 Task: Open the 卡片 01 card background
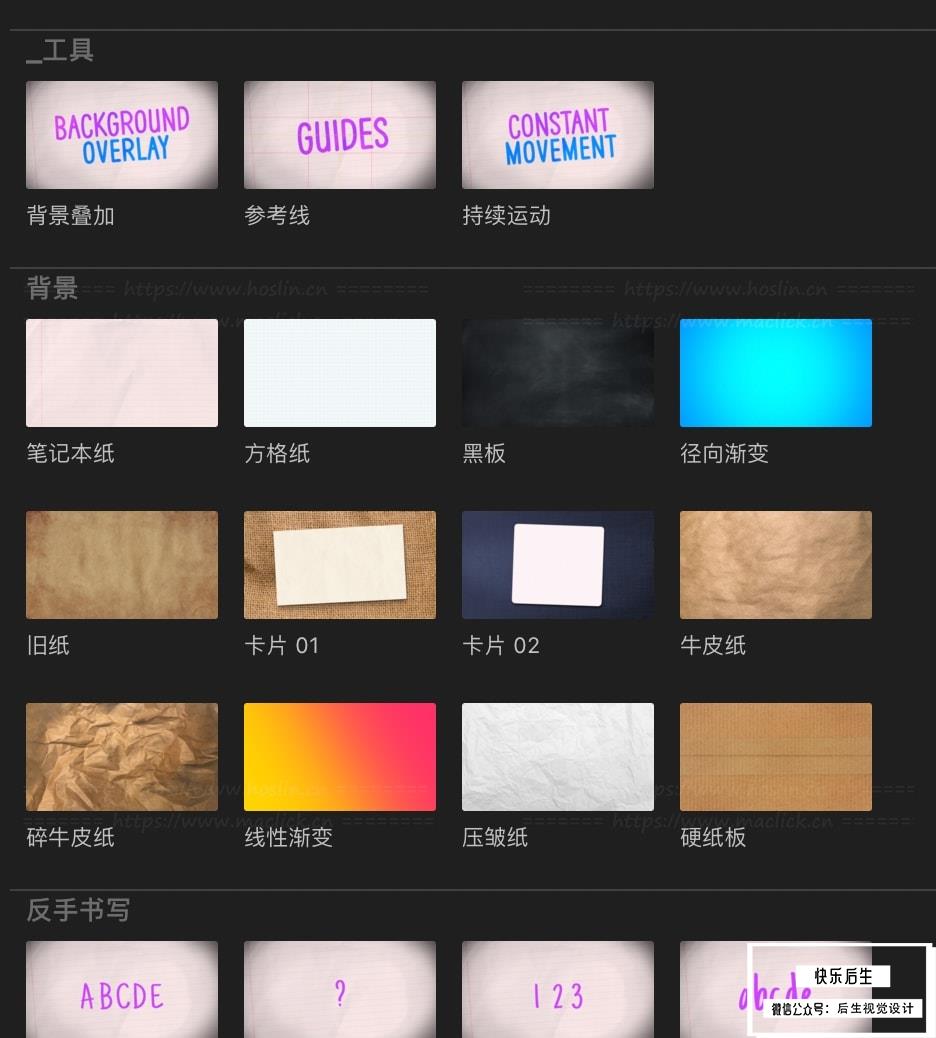pos(340,565)
